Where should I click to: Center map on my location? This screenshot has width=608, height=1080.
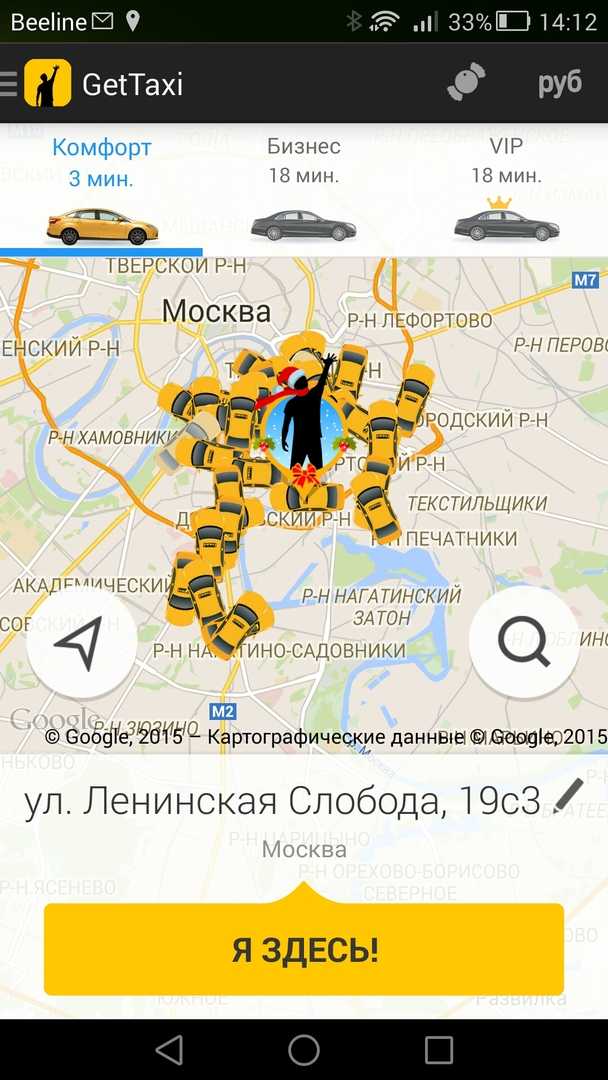(x=81, y=643)
